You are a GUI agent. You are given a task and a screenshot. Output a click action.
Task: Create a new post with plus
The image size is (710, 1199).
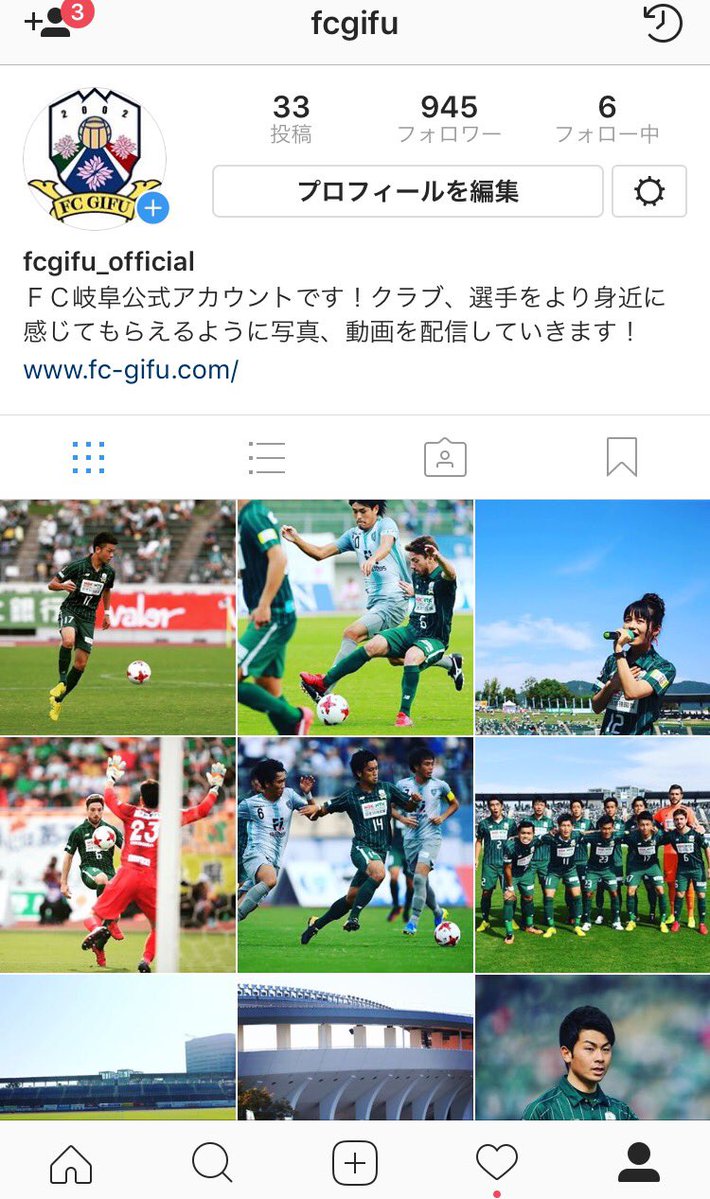[x=354, y=1163]
